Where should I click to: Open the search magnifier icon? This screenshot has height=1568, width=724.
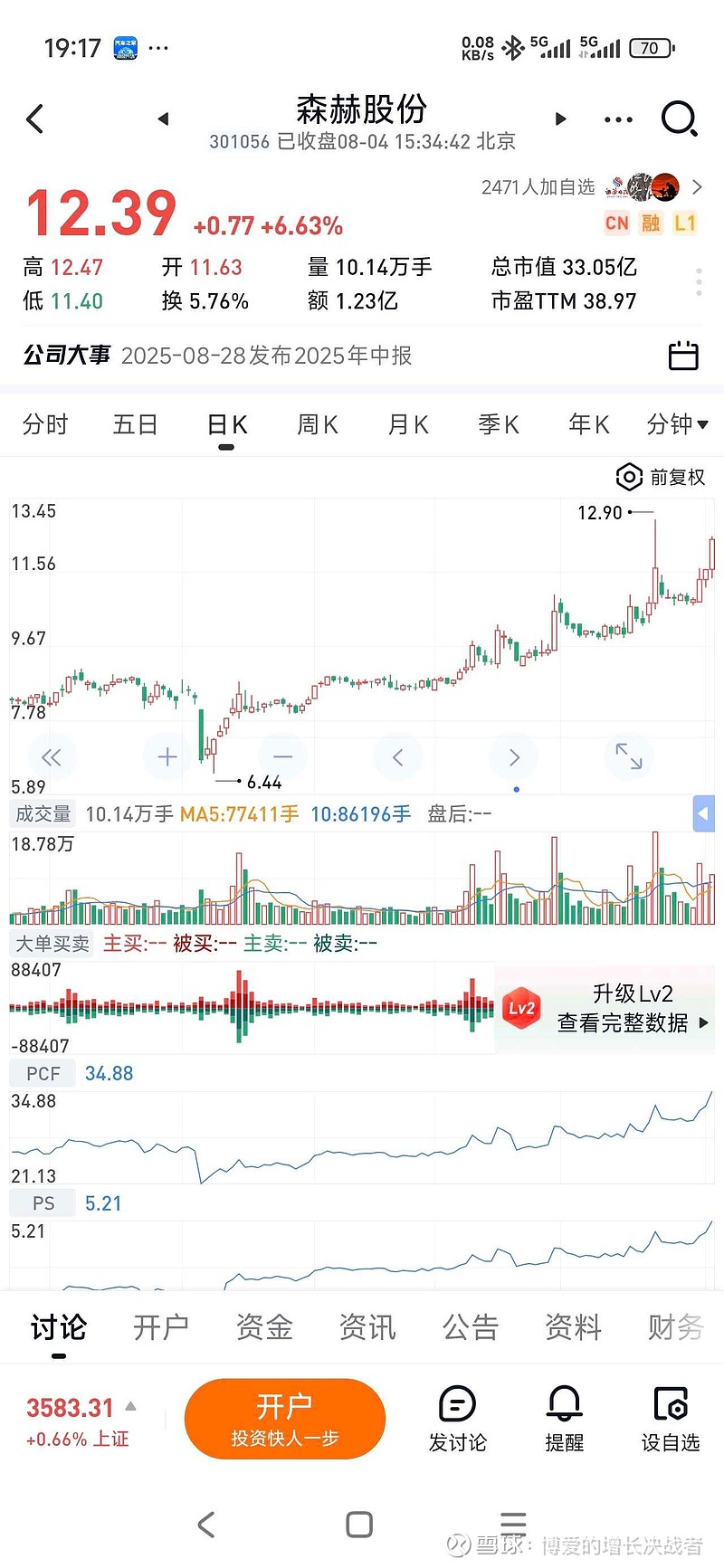pos(679,119)
